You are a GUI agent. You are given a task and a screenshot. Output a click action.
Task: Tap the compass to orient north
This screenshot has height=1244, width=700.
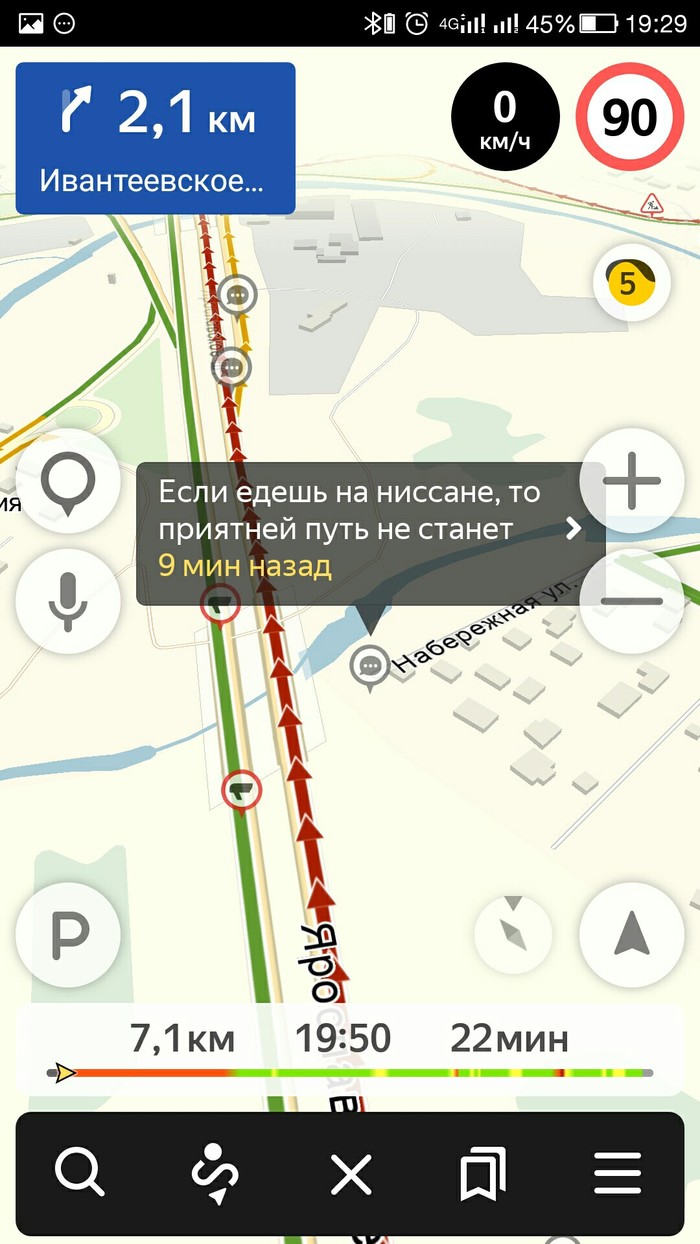click(x=513, y=934)
